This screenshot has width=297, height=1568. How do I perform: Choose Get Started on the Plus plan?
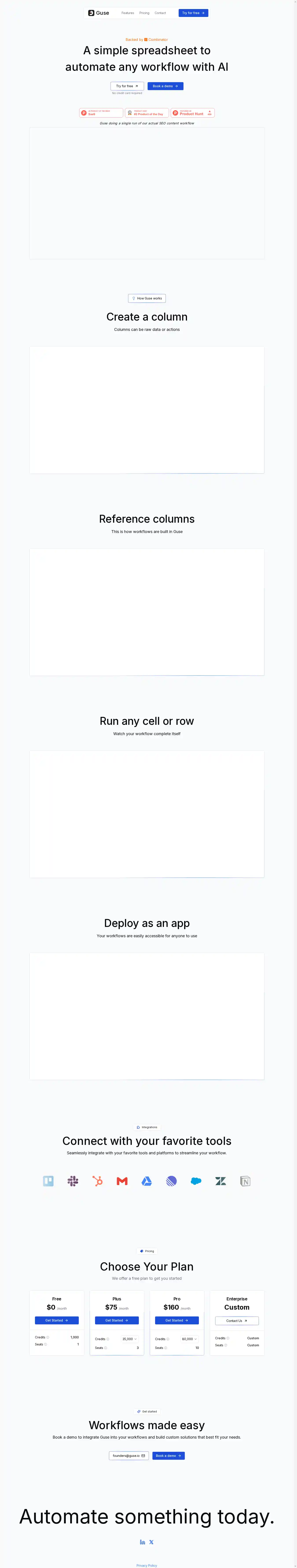click(x=116, y=1320)
